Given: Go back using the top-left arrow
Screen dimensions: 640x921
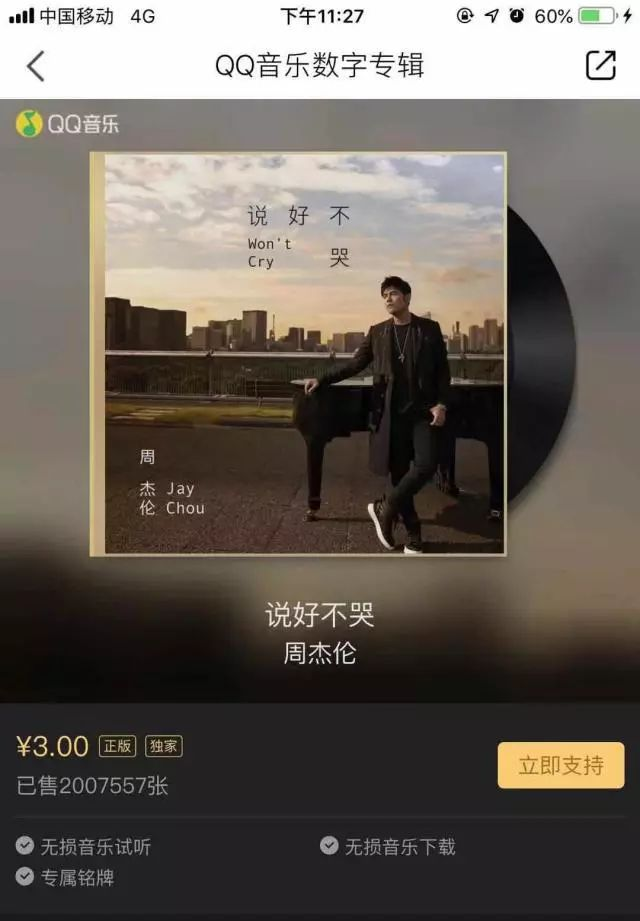Looking at the screenshot, I should (x=36, y=65).
